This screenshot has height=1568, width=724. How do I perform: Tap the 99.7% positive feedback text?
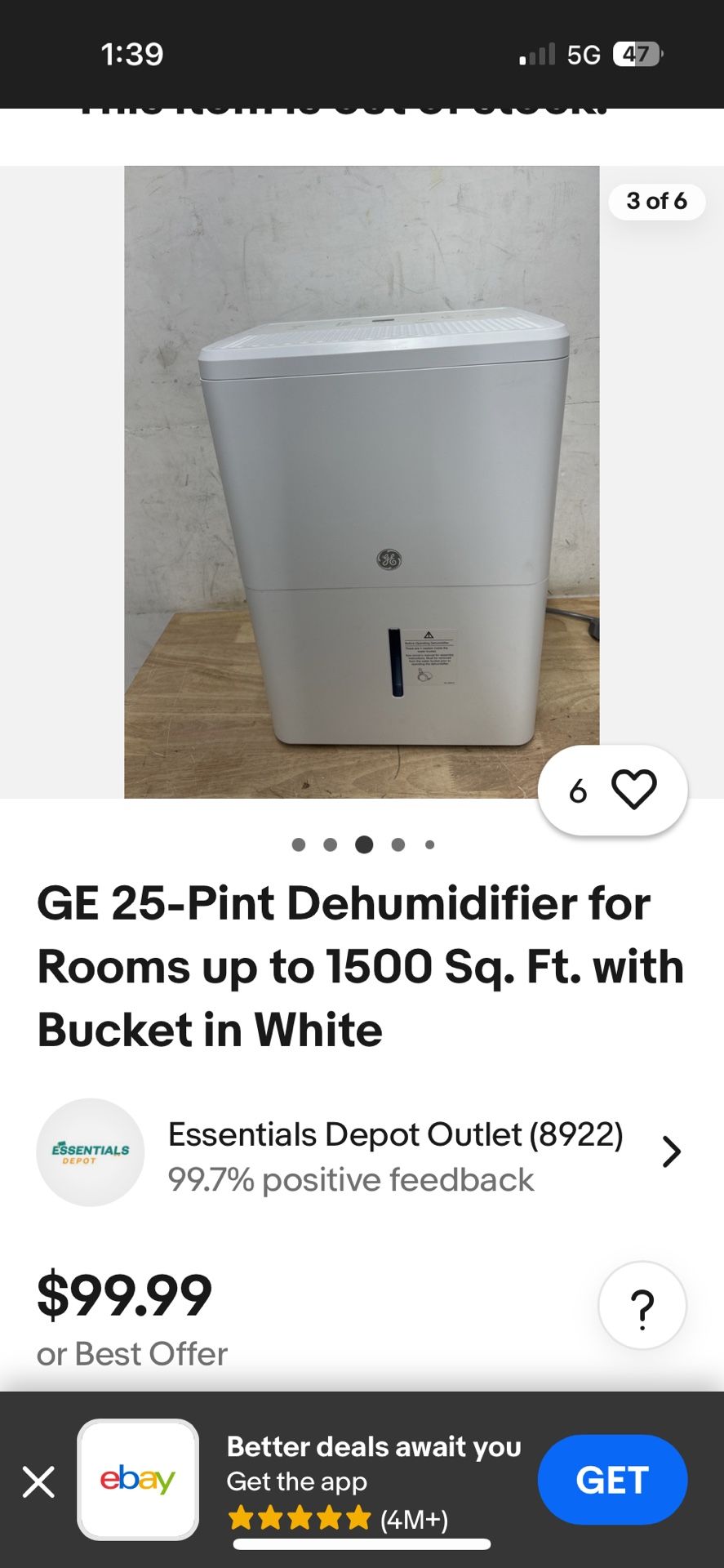pyautogui.click(x=351, y=1179)
